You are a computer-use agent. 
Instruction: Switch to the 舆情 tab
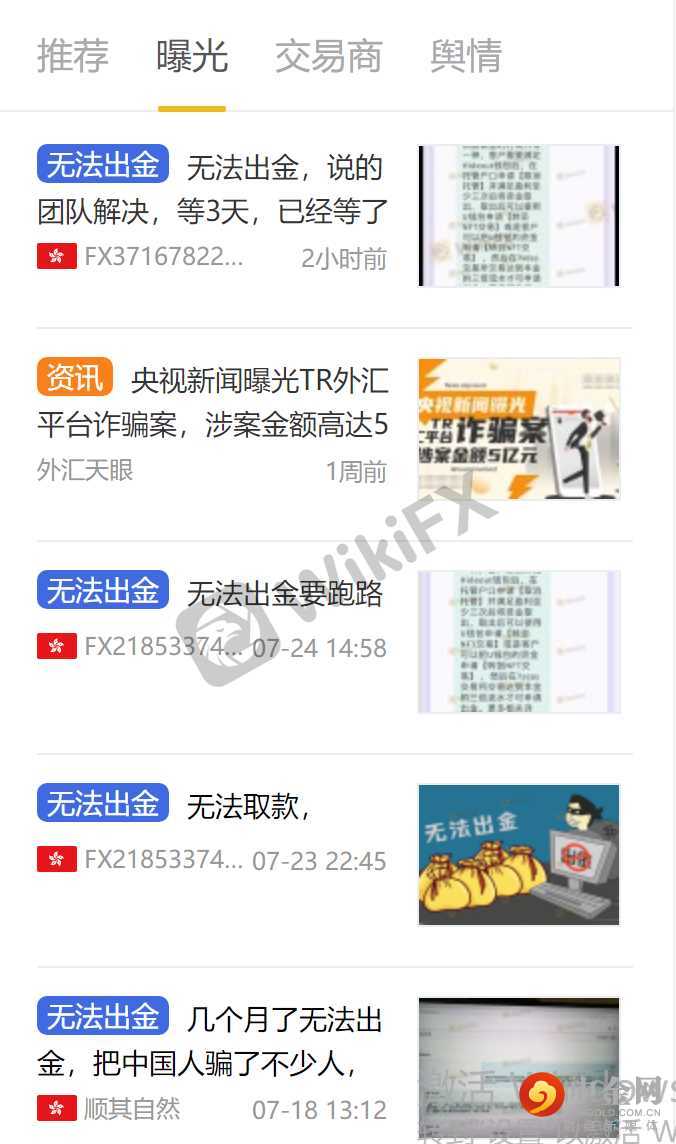click(x=466, y=56)
